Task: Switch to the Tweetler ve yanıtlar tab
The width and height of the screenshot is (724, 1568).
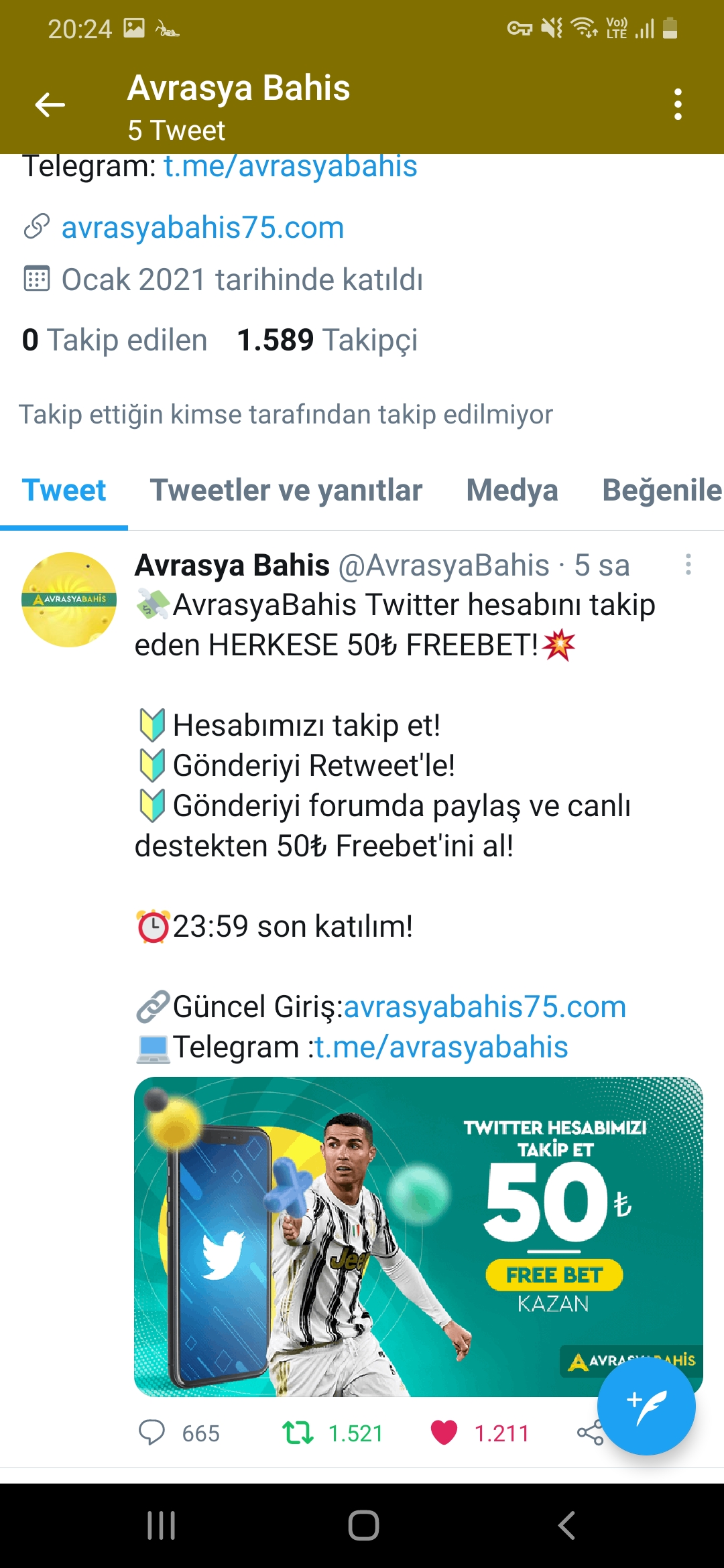Action: click(286, 490)
